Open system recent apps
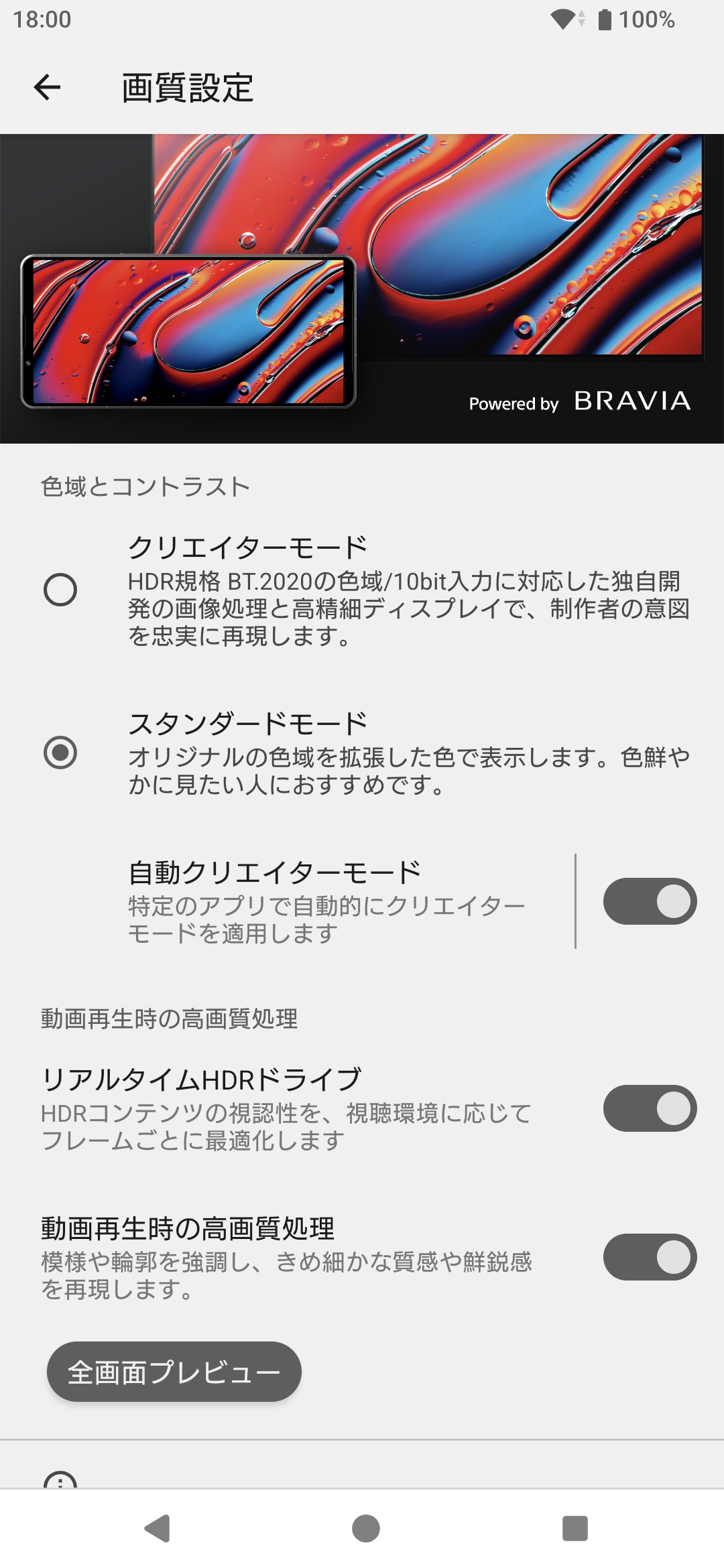Image resolution: width=724 pixels, height=1568 pixels. coord(575,1528)
